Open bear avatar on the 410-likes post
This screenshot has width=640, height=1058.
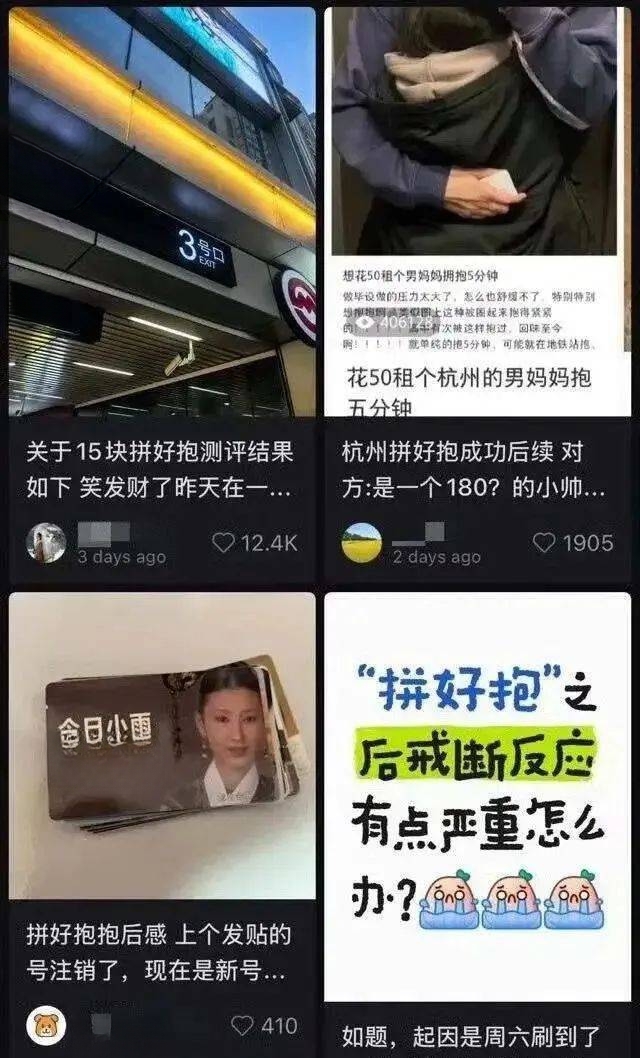(46, 1026)
